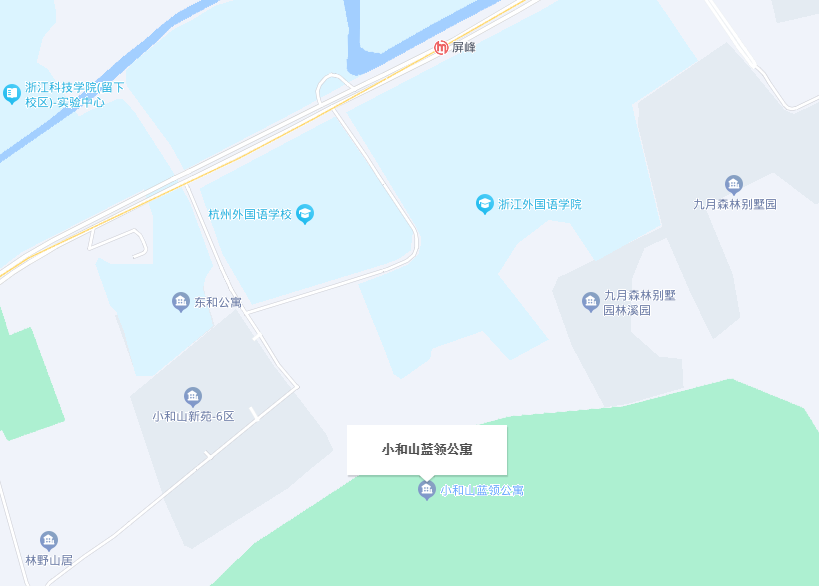Tap the 浙江科技学院 实验中心 marker
819x586 pixels.
click(12, 94)
